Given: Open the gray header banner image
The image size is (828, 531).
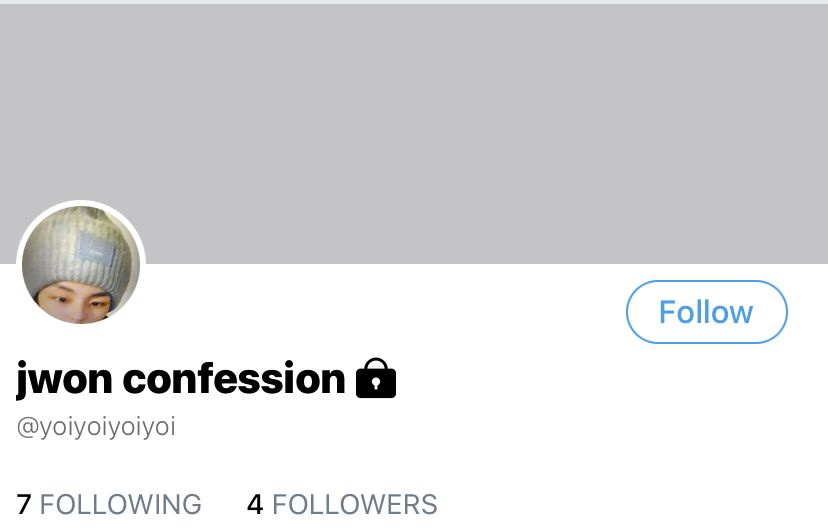Looking at the screenshot, I should click(x=414, y=134).
